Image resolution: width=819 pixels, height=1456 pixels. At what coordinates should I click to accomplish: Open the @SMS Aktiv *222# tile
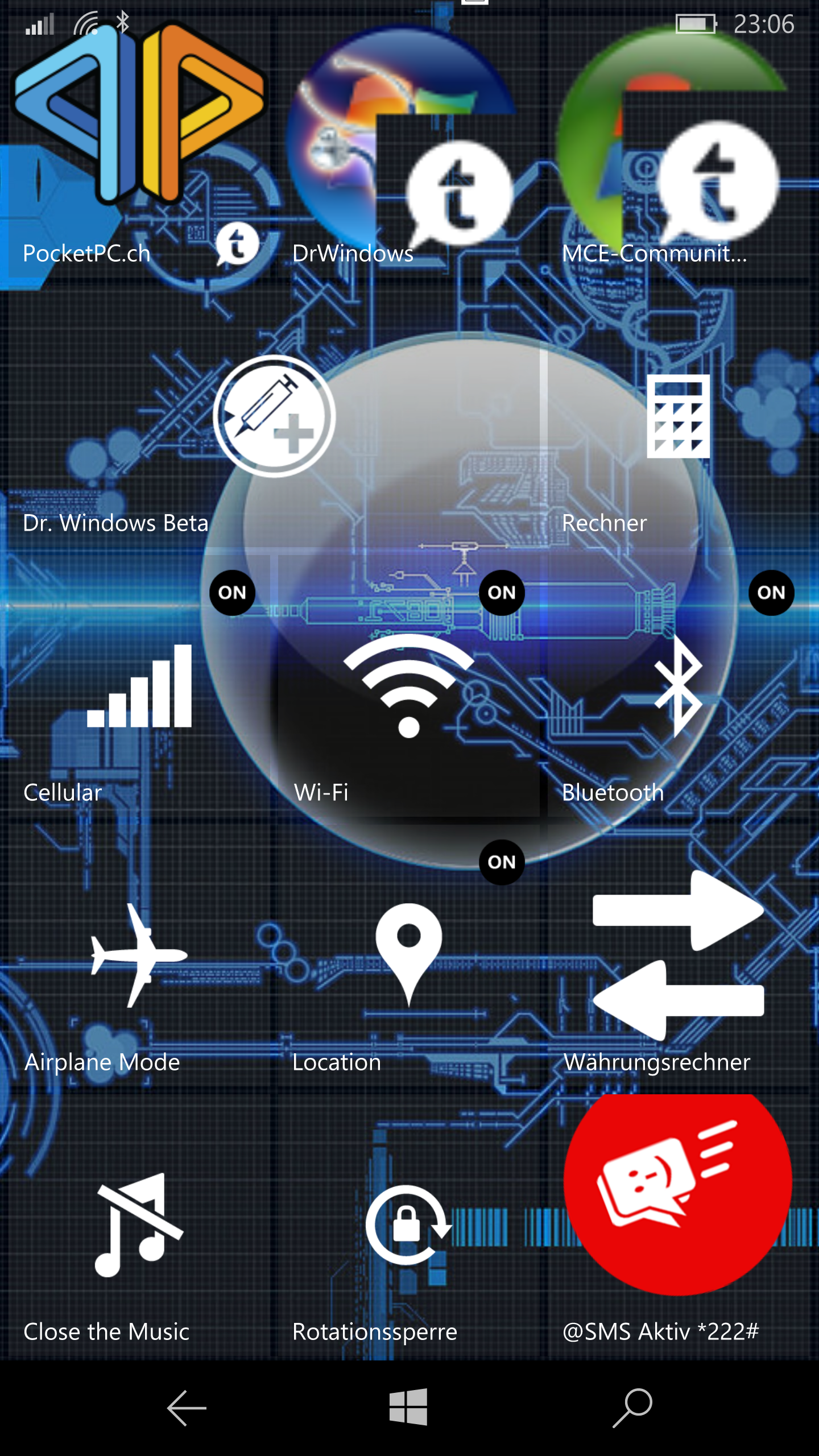(x=678, y=1225)
